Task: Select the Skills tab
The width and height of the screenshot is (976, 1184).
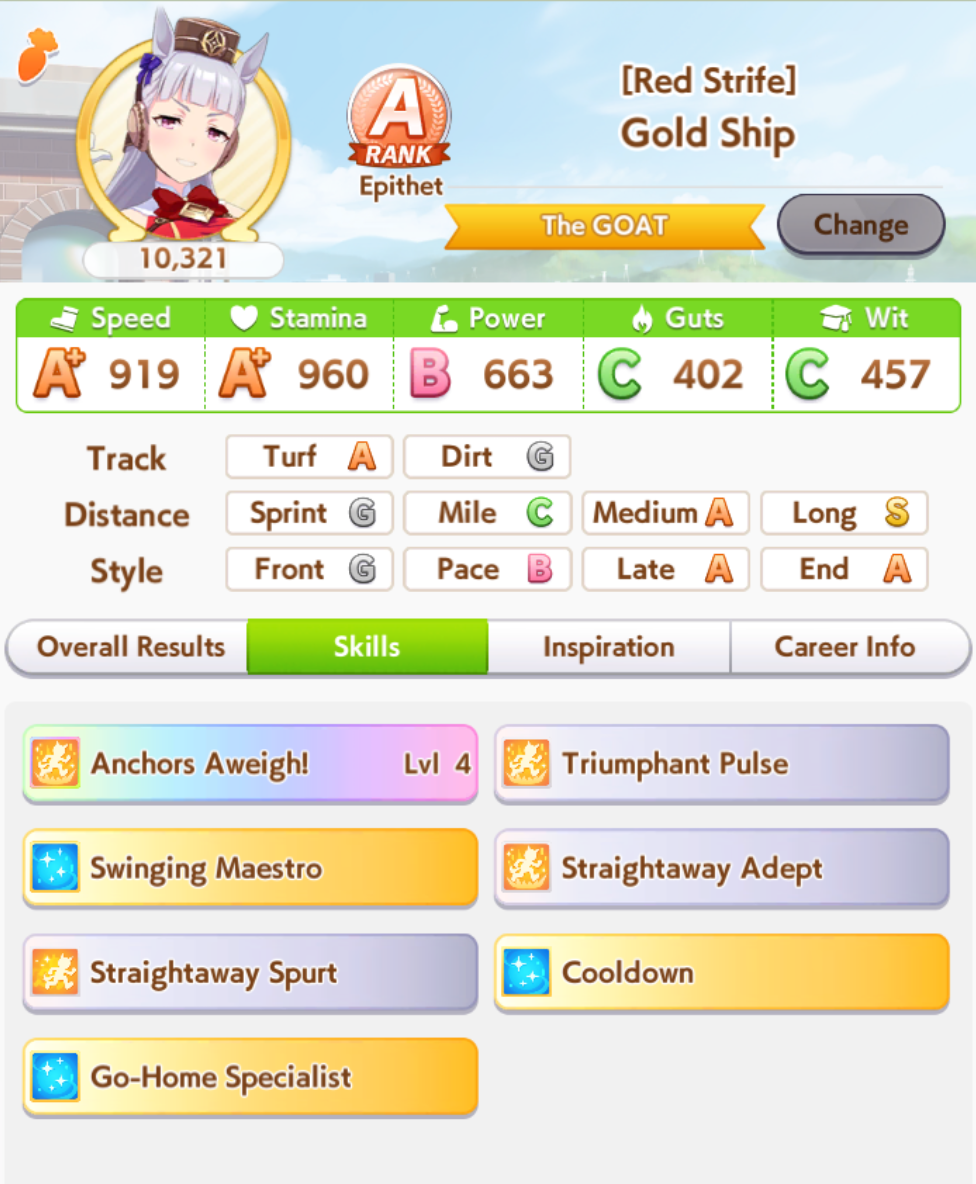Action: [x=367, y=647]
